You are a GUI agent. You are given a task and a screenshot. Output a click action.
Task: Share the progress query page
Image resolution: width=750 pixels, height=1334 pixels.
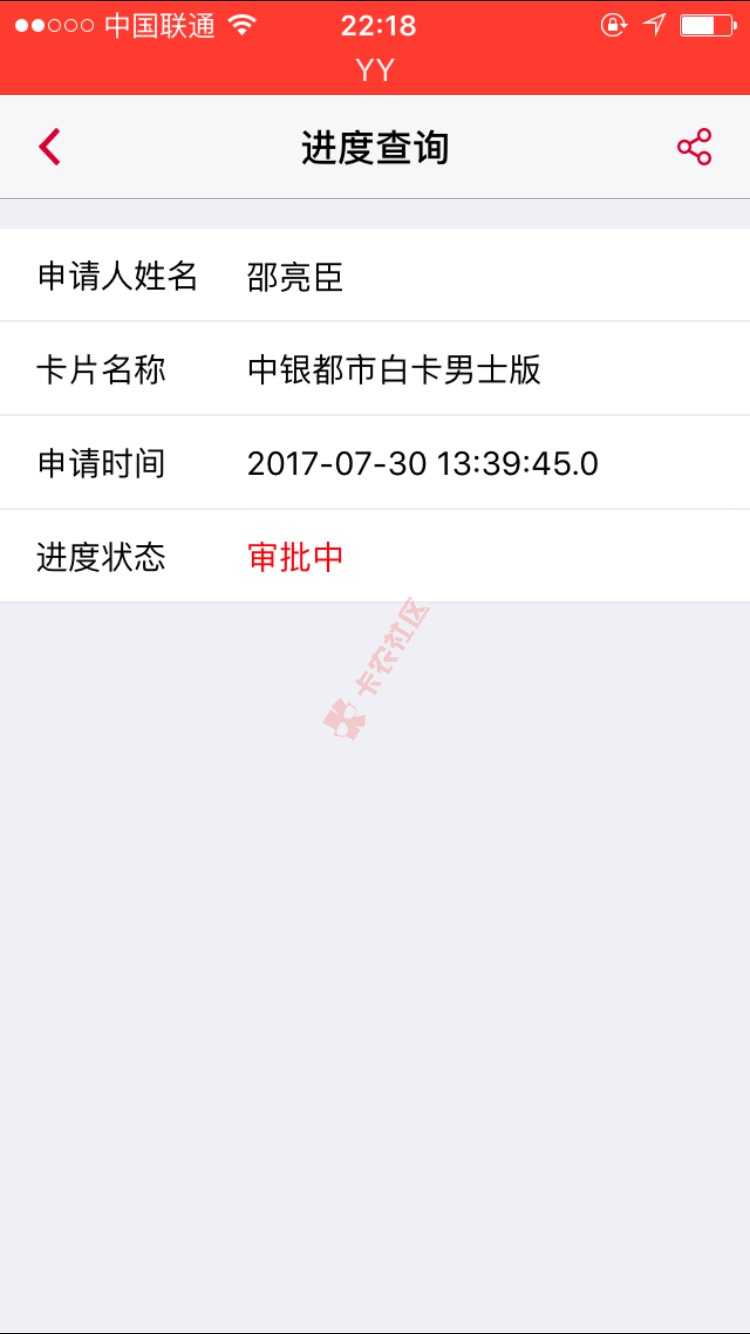694,147
